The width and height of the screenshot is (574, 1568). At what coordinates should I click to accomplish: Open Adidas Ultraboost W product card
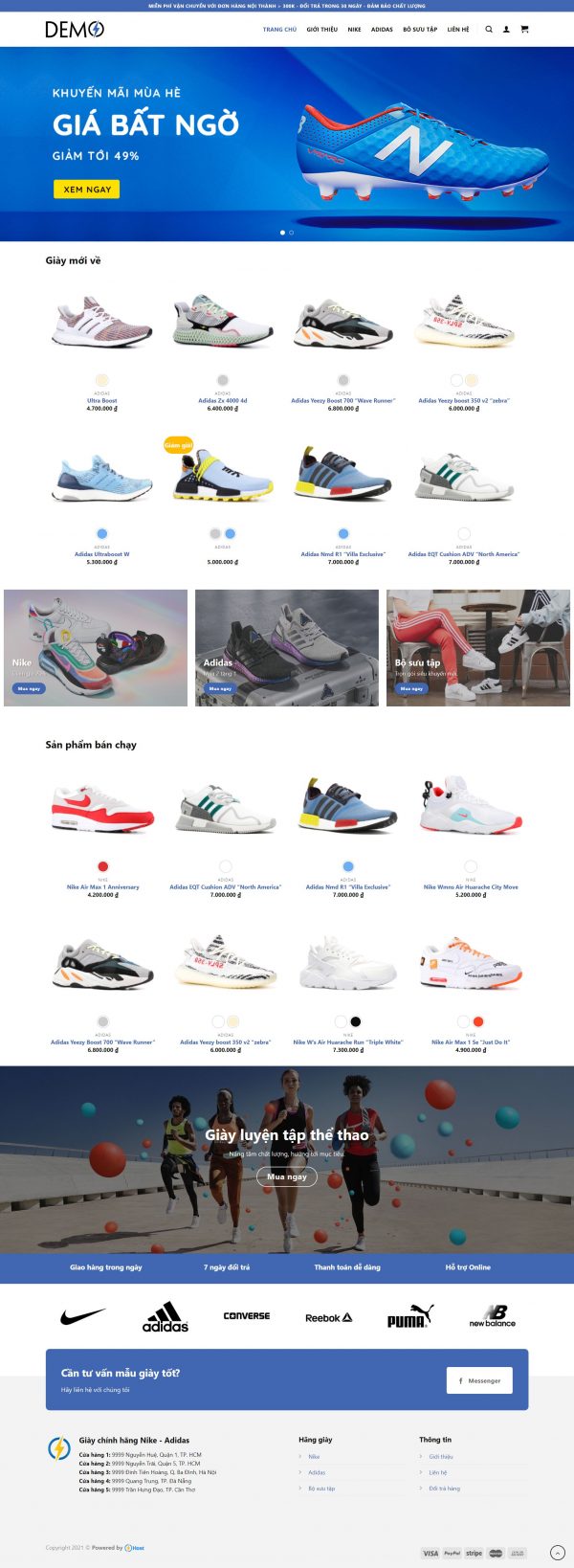(x=102, y=553)
